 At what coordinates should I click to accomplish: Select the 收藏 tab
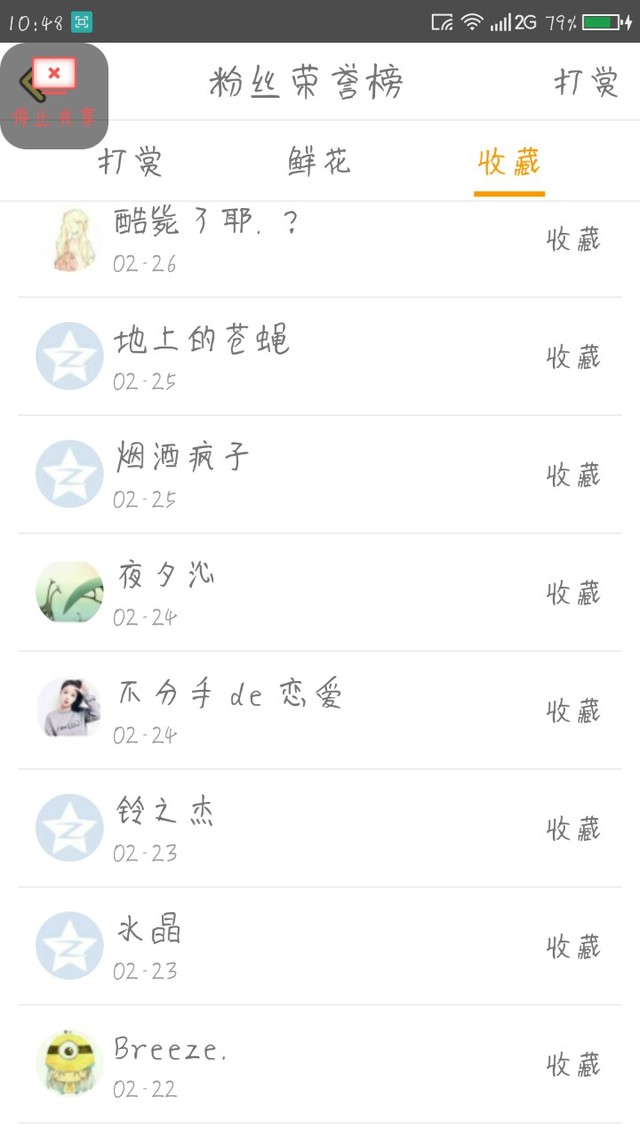(x=509, y=162)
